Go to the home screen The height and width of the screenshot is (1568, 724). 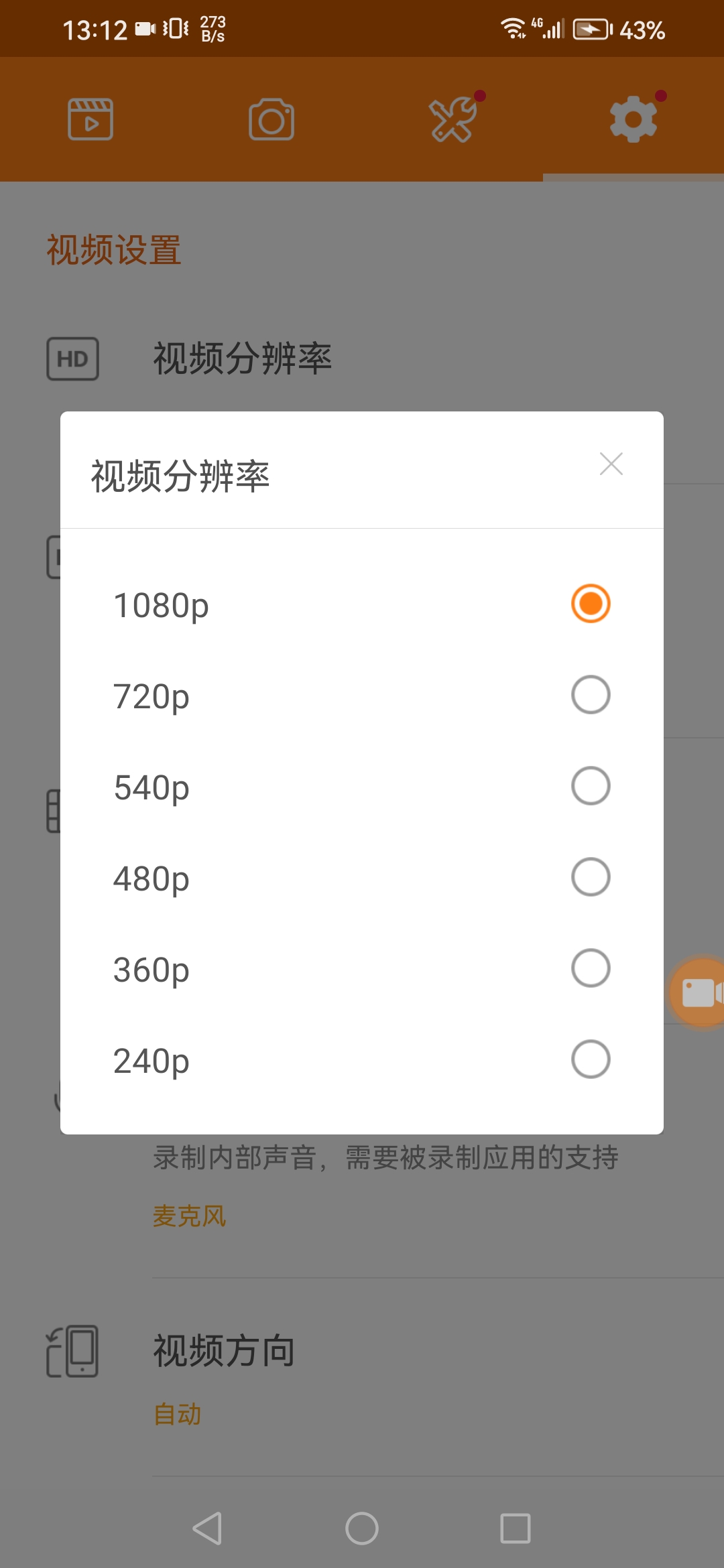[x=362, y=1528]
